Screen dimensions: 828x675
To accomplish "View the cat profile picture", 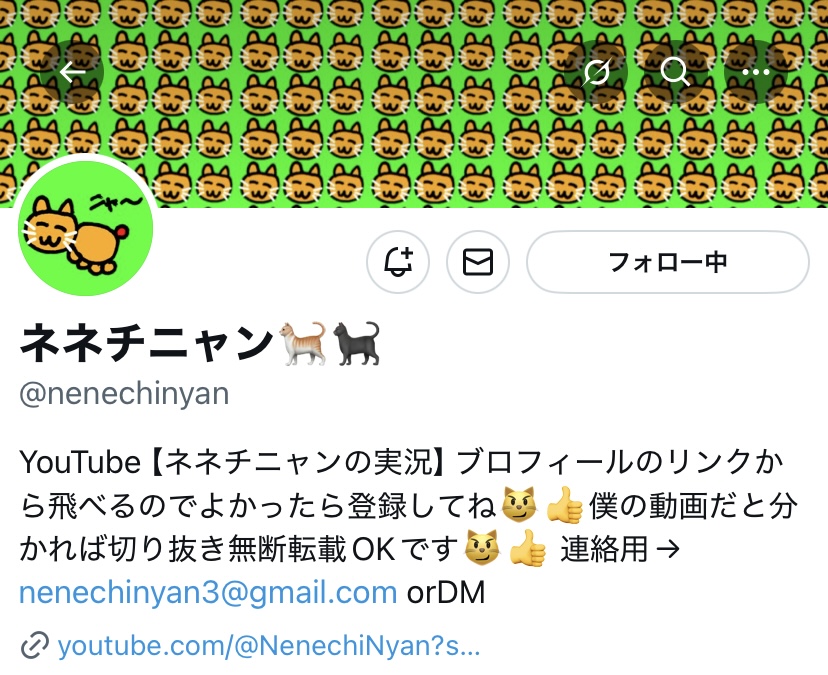I will tap(85, 228).
